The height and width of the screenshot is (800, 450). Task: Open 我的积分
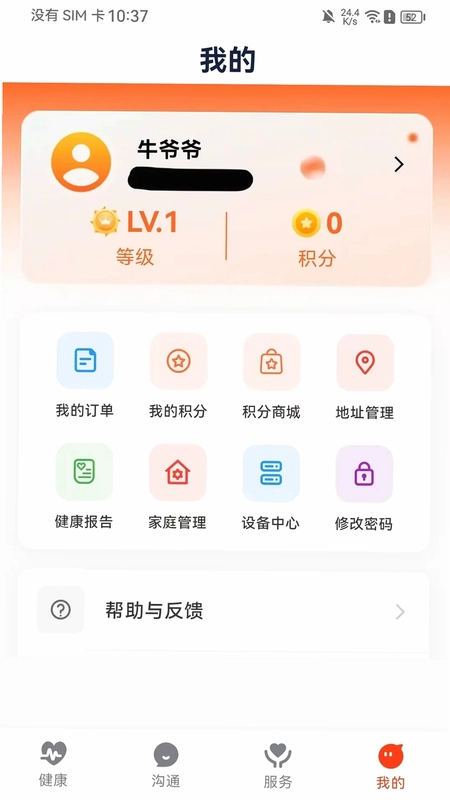pyautogui.click(x=178, y=376)
